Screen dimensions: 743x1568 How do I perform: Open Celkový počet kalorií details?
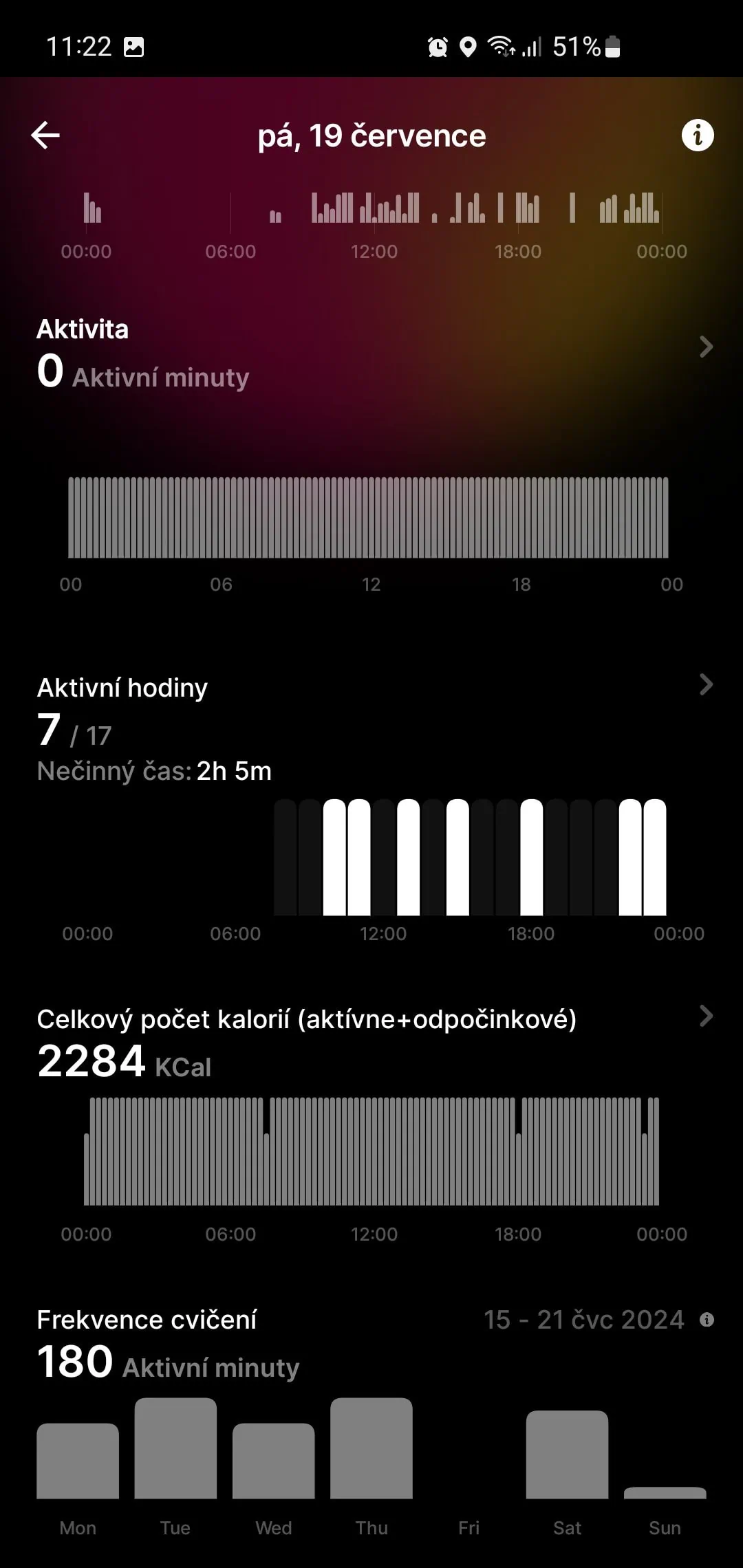click(705, 1016)
